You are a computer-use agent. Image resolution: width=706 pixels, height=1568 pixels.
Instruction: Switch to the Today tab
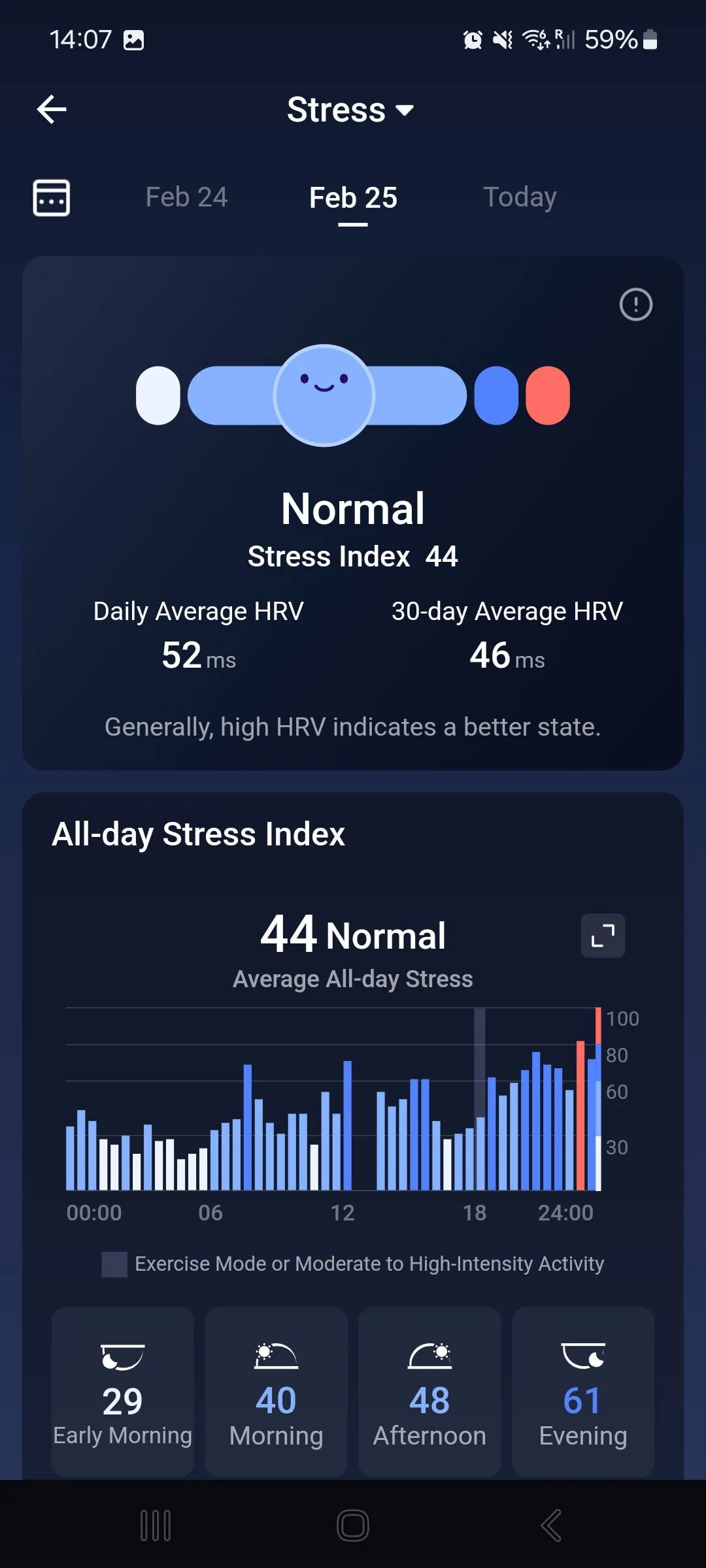pyautogui.click(x=520, y=197)
